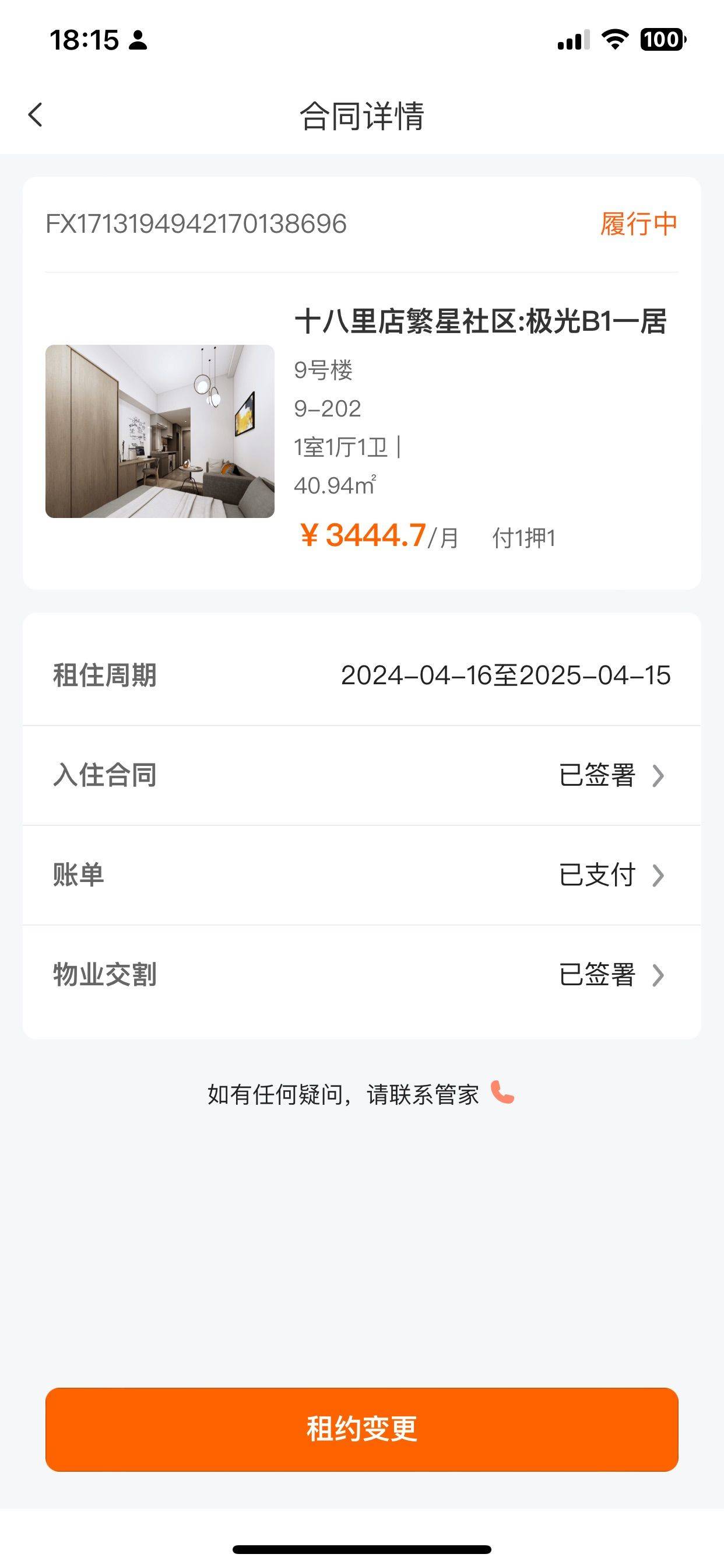
Task: Tap the Wi-Fi icon in the status bar
Action: 613,38
